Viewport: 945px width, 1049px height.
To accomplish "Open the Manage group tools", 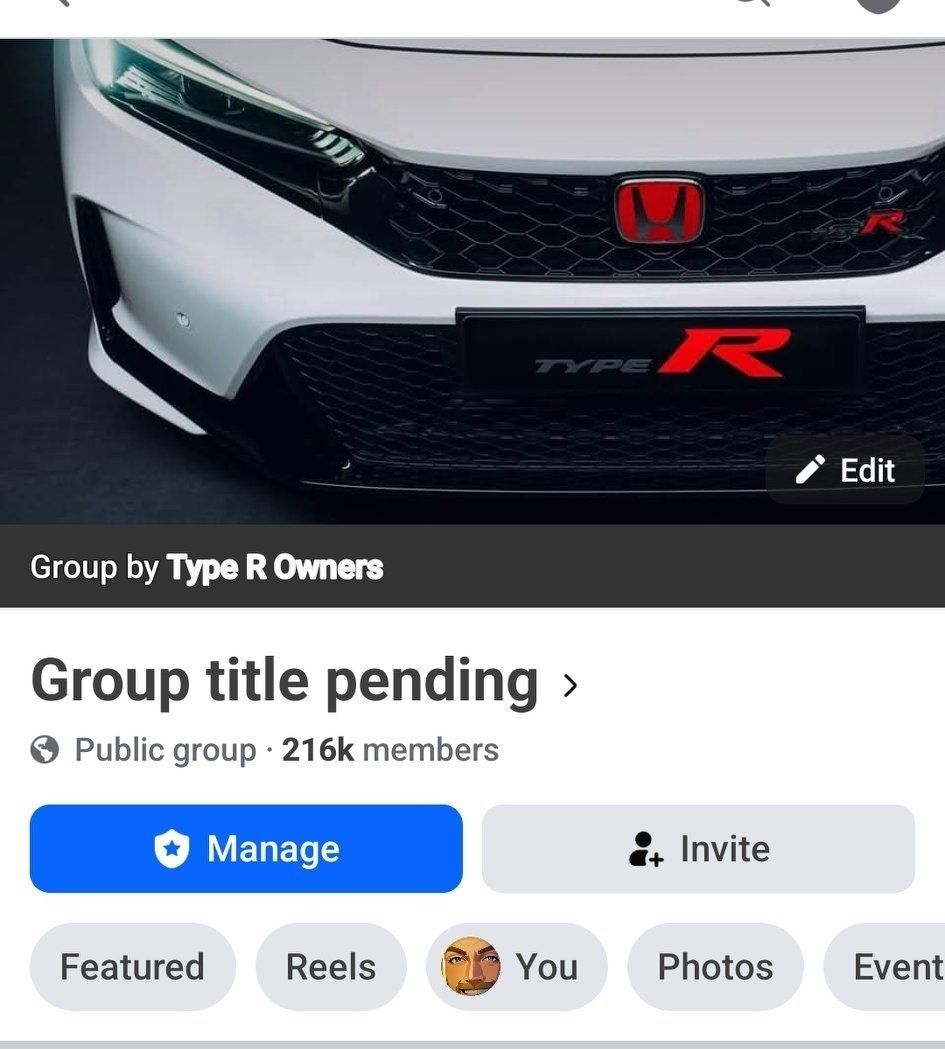I will point(246,849).
